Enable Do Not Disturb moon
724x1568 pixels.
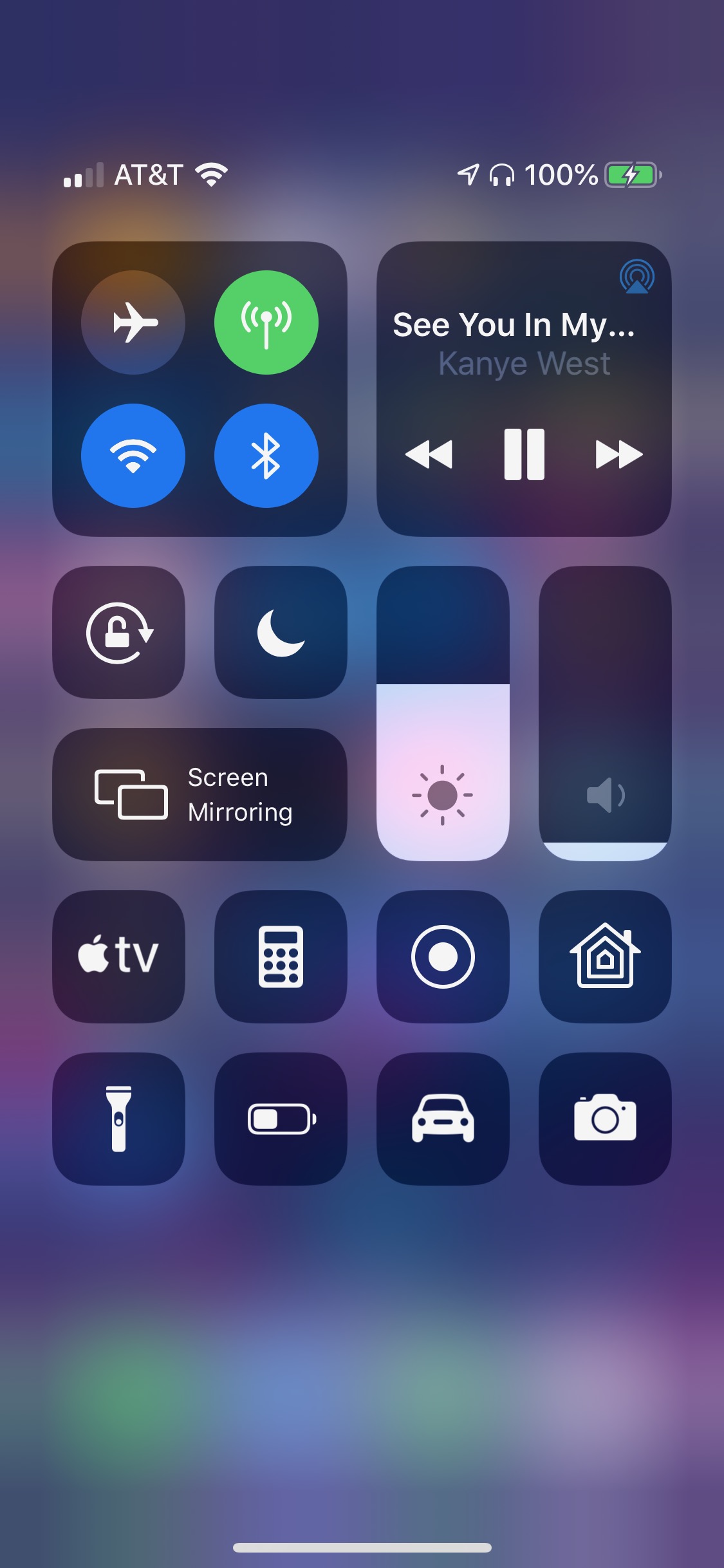[x=281, y=632]
